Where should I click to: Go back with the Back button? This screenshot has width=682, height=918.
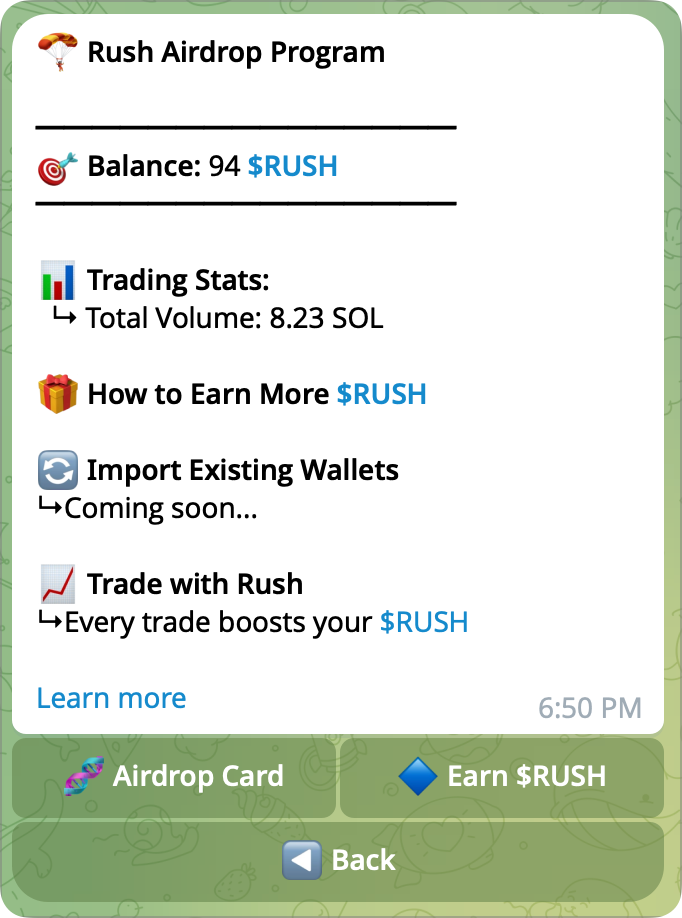(x=338, y=860)
